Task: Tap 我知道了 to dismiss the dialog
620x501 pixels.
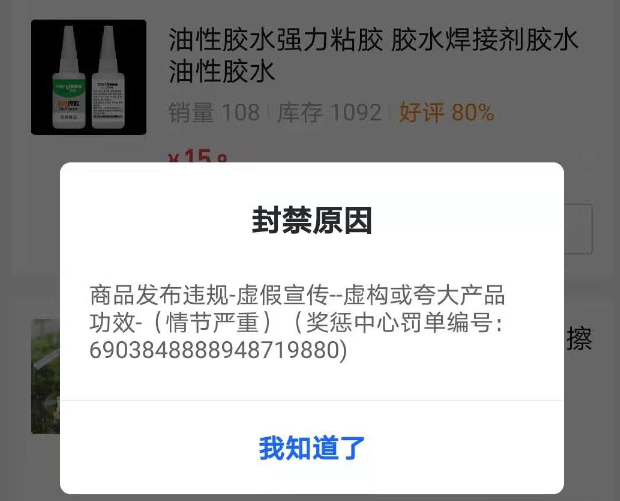Action: pos(311,447)
